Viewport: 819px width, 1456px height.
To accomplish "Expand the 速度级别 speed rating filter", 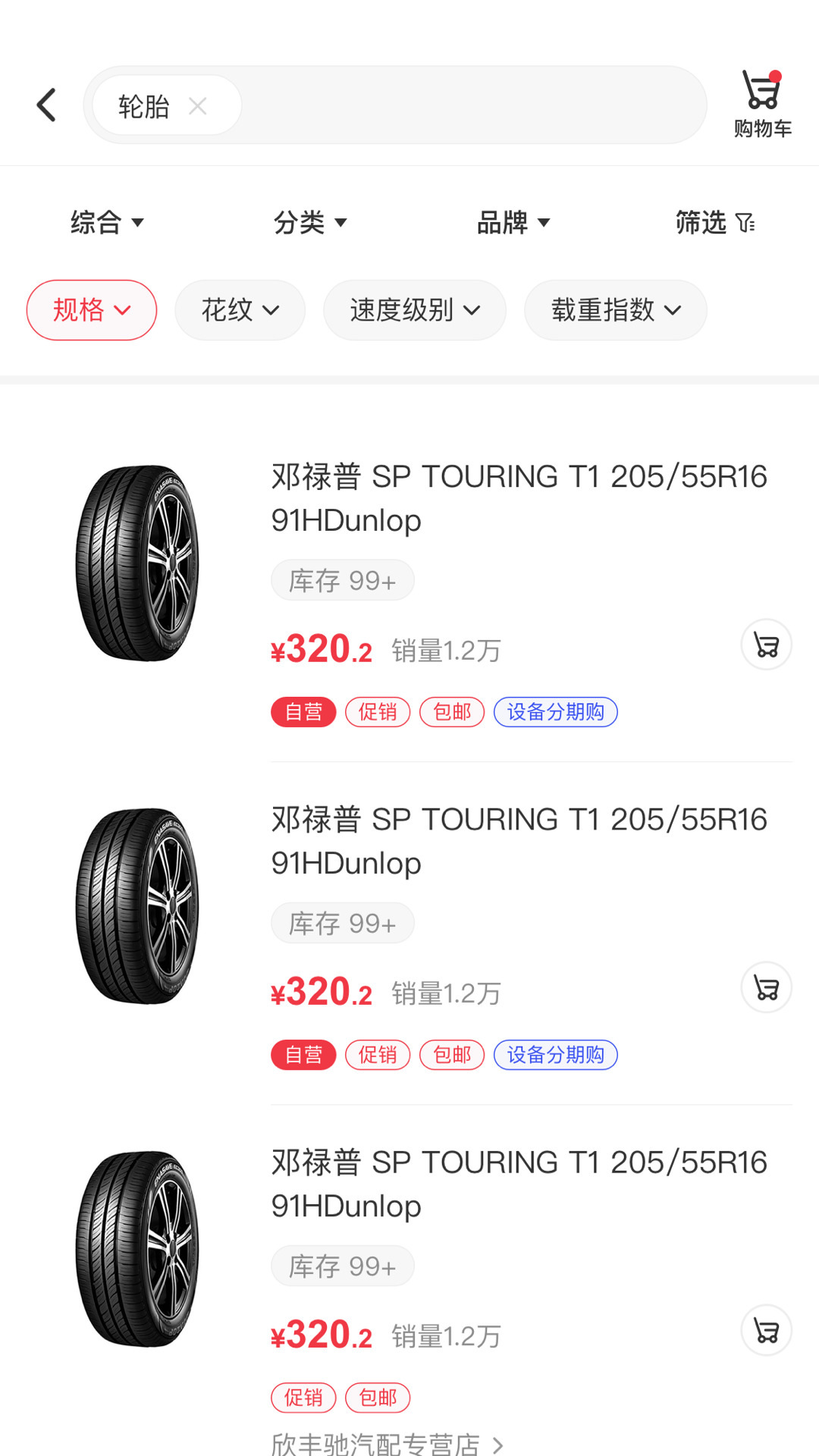I will coord(414,309).
